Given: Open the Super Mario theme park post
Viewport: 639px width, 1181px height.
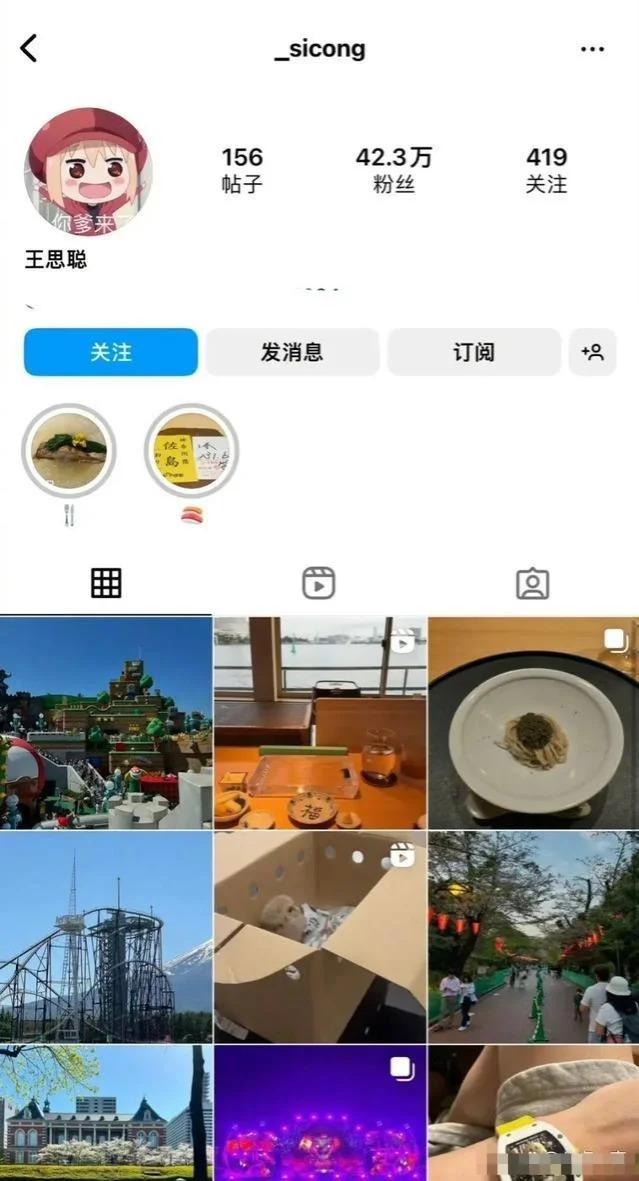Looking at the screenshot, I should [x=106, y=722].
